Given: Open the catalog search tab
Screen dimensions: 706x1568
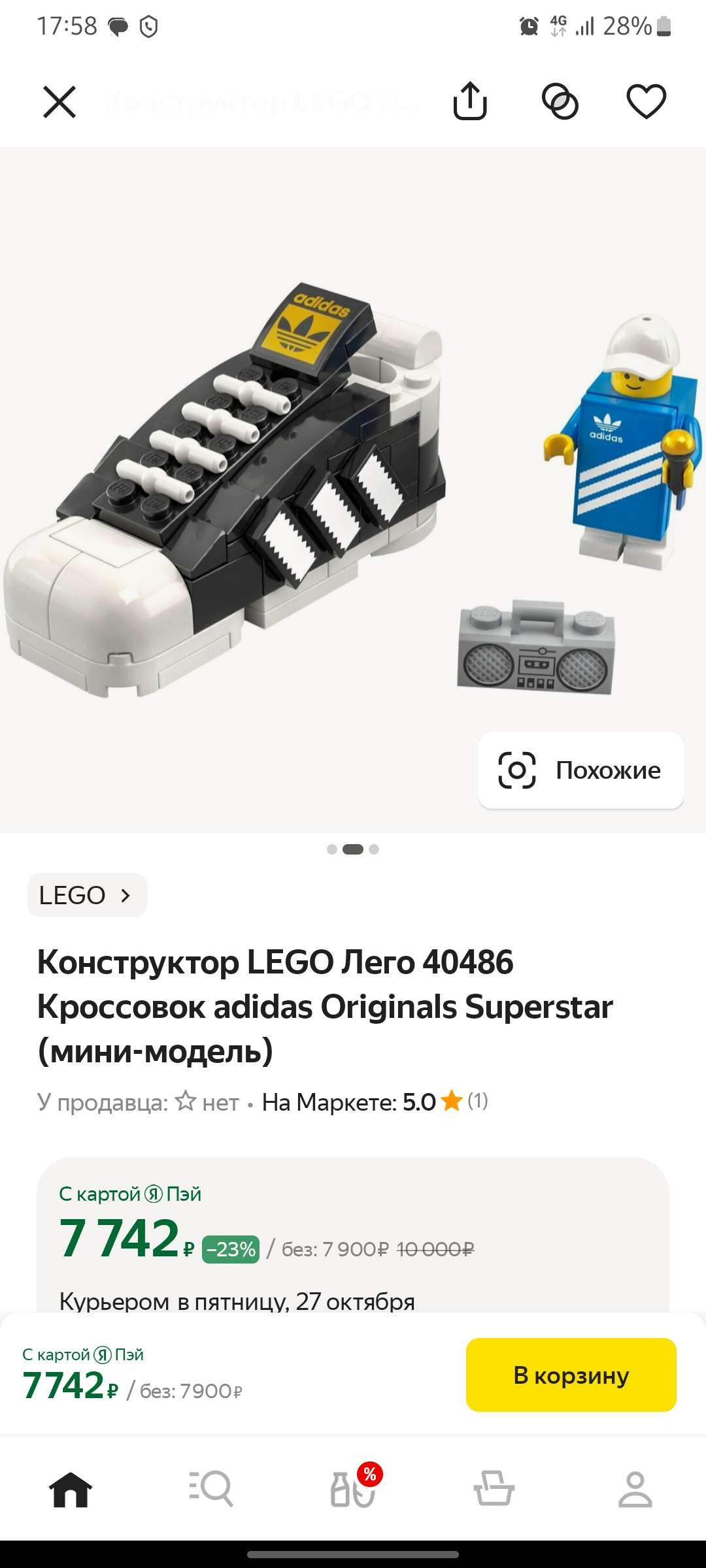Looking at the screenshot, I should tap(211, 1489).
